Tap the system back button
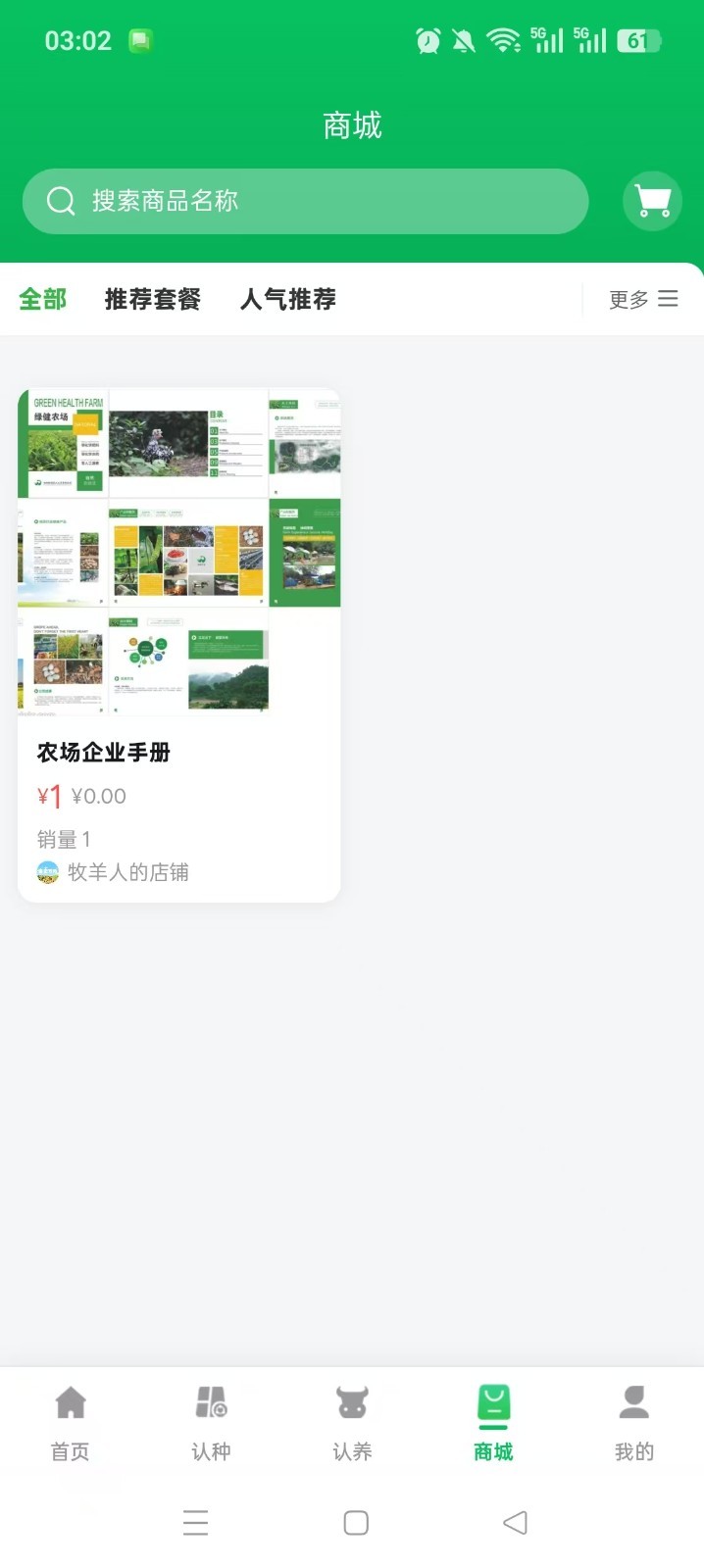704x1568 pixels. coord(515,1522)
